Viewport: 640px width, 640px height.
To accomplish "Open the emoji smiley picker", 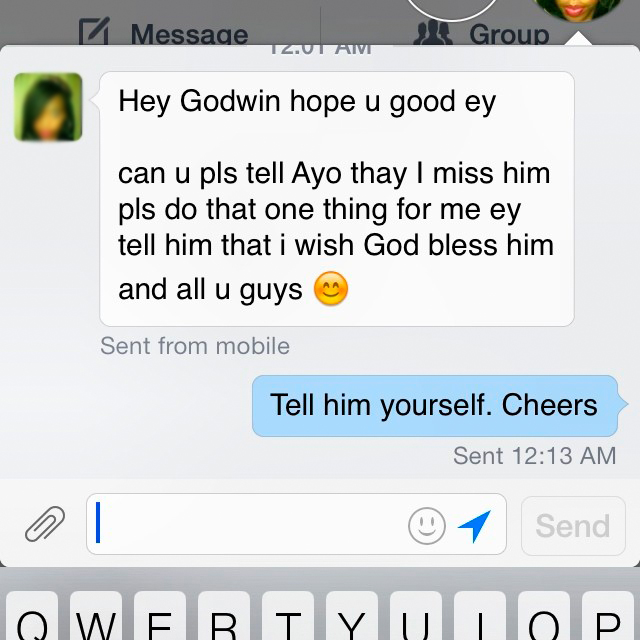I will coord(427,525).
